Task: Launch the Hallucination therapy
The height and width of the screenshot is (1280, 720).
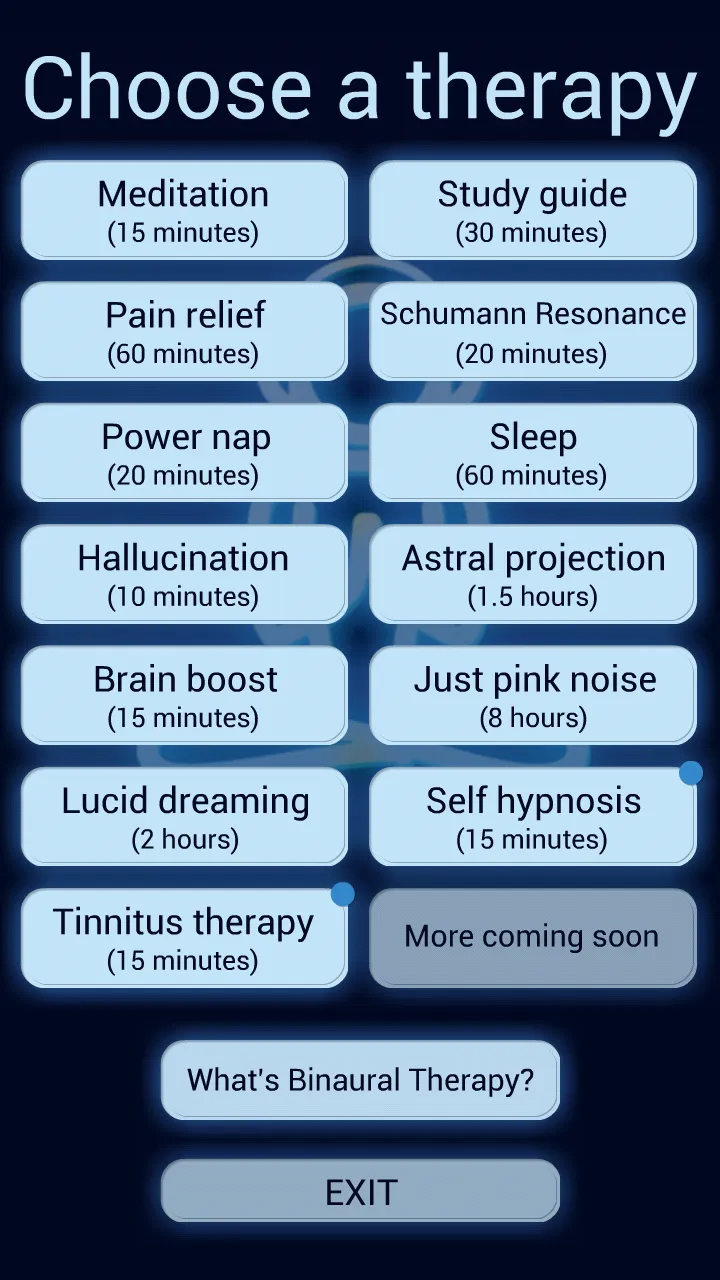Action: (x=184, y=575)
